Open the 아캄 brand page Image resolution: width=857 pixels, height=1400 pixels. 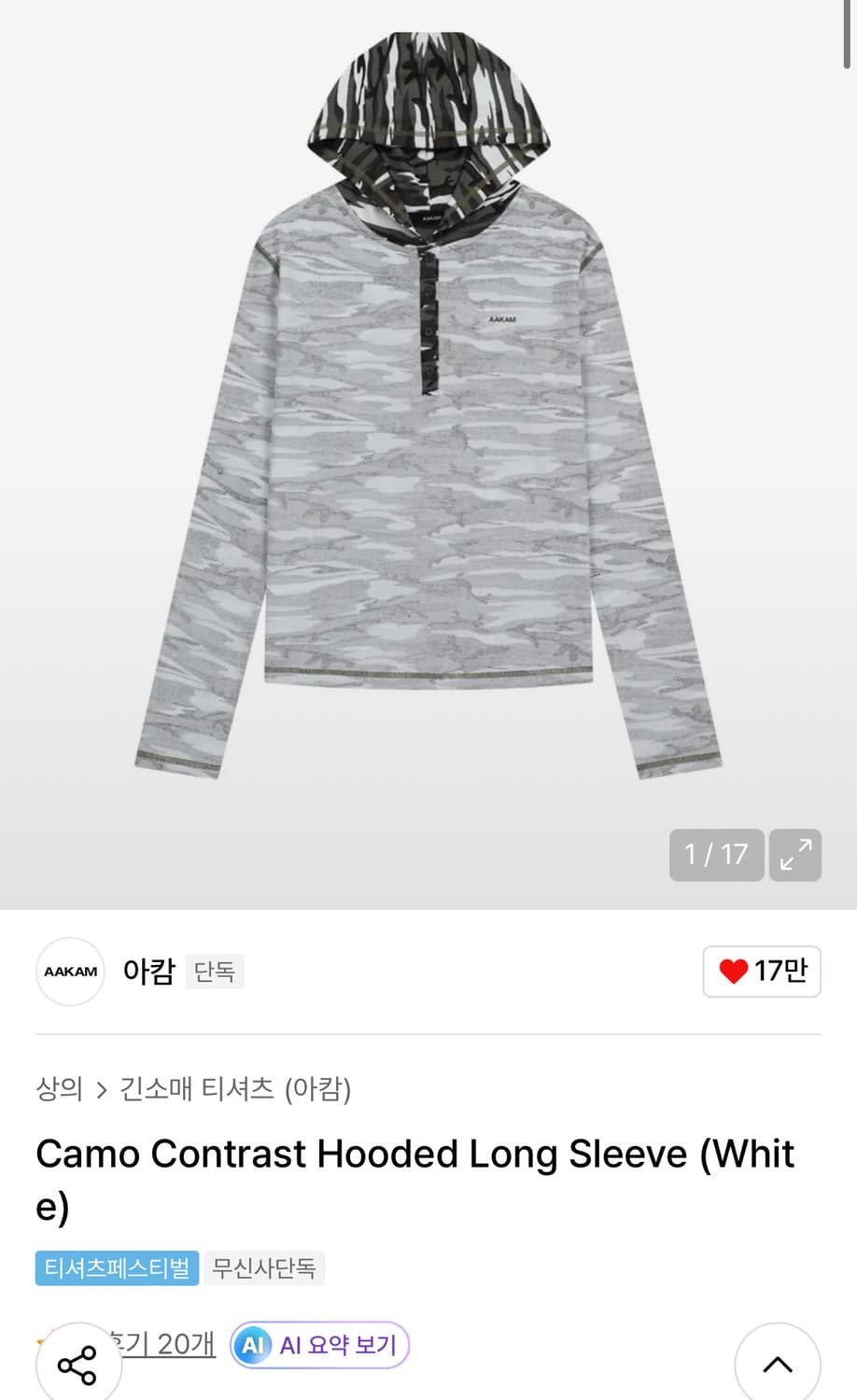click(149, 972)
